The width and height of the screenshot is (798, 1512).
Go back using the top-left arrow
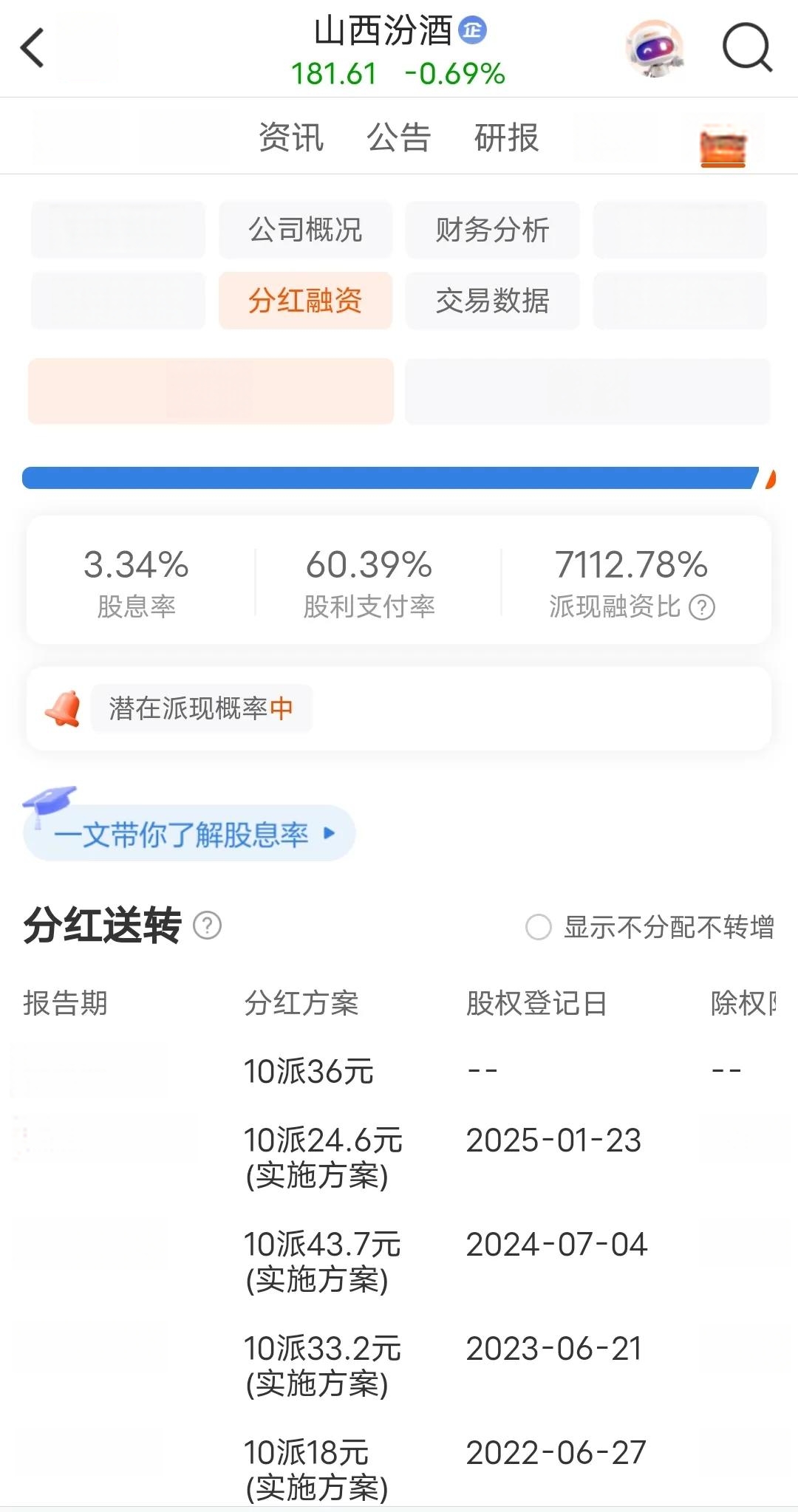[x=33, y=48]
